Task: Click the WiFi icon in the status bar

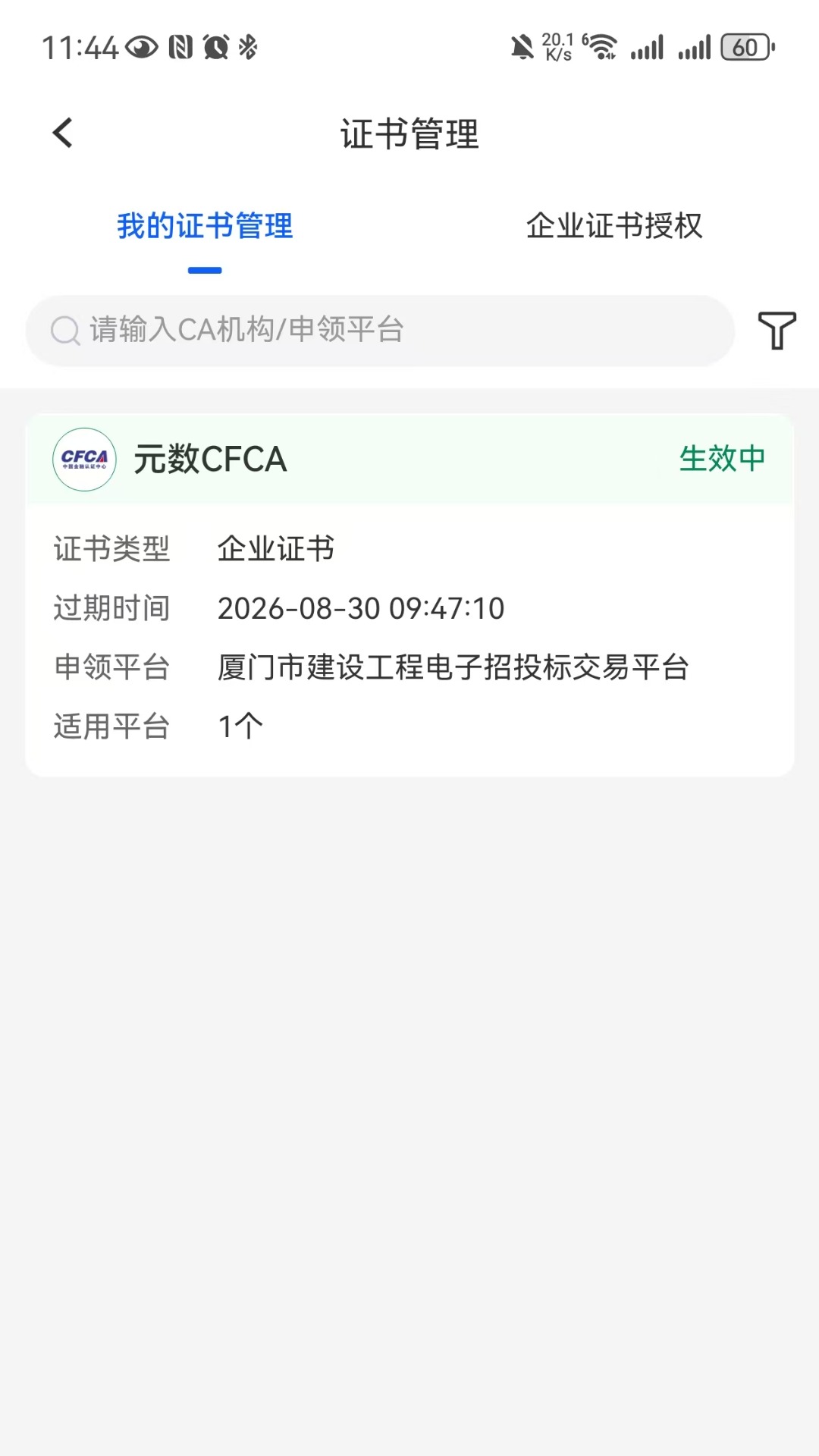Action: click(603, 47)
